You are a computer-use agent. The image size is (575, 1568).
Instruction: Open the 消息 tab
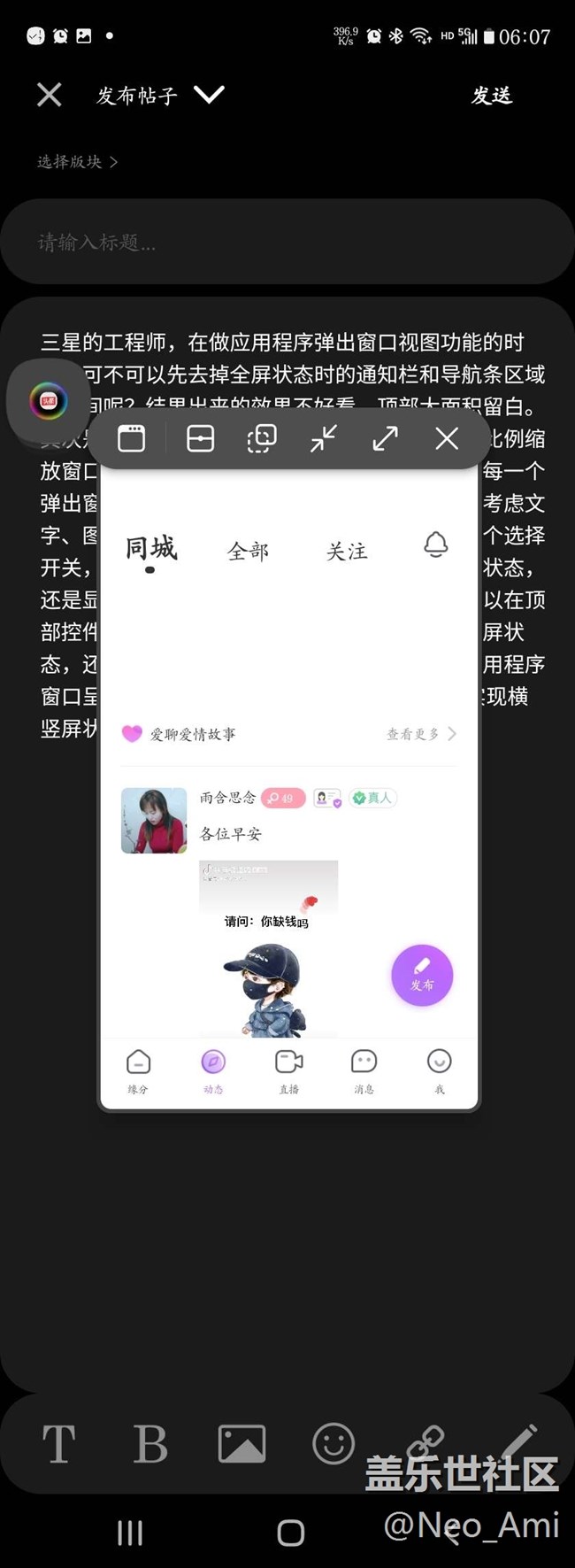364,1070
